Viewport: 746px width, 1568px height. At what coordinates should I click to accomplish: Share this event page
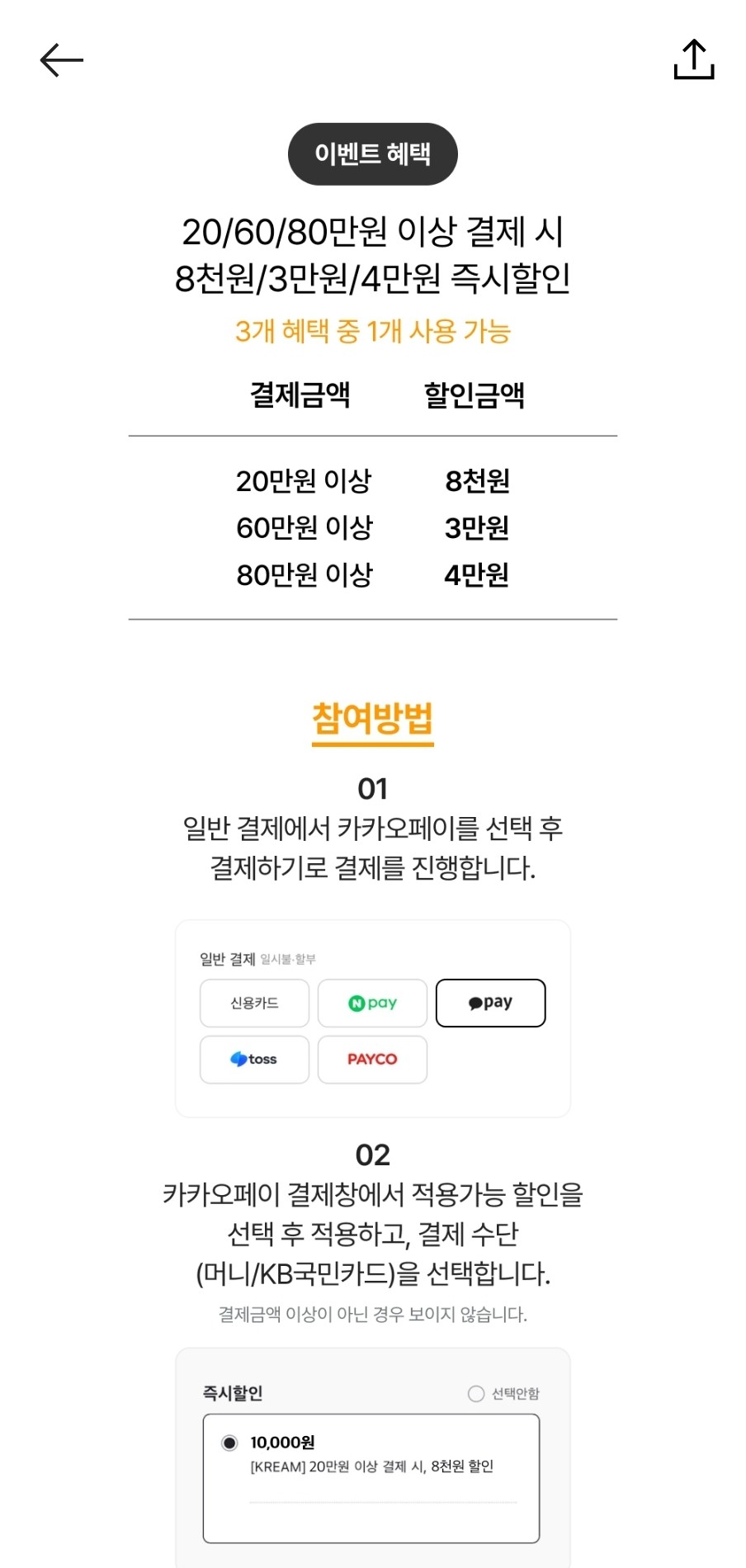[693, 60]
